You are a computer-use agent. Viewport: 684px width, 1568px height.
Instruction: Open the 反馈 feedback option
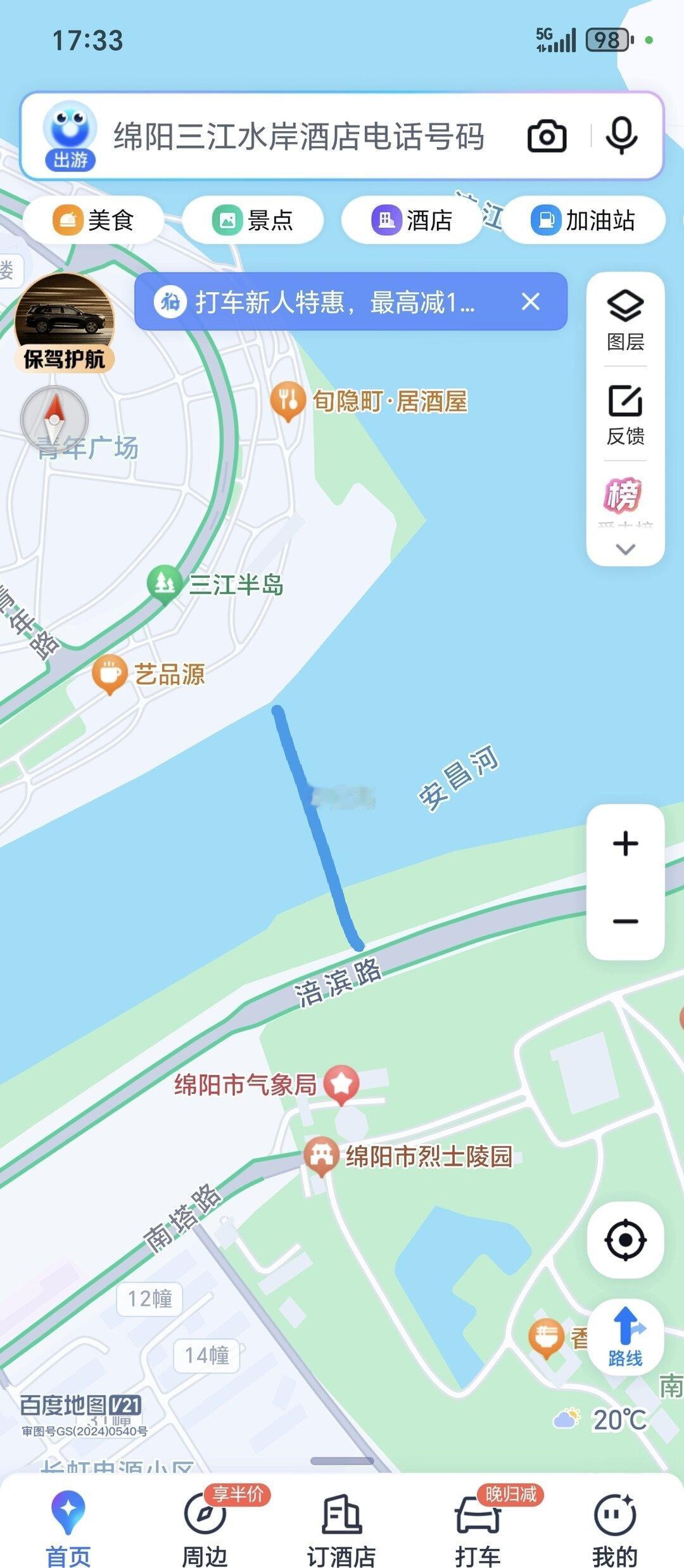[626, 415]
